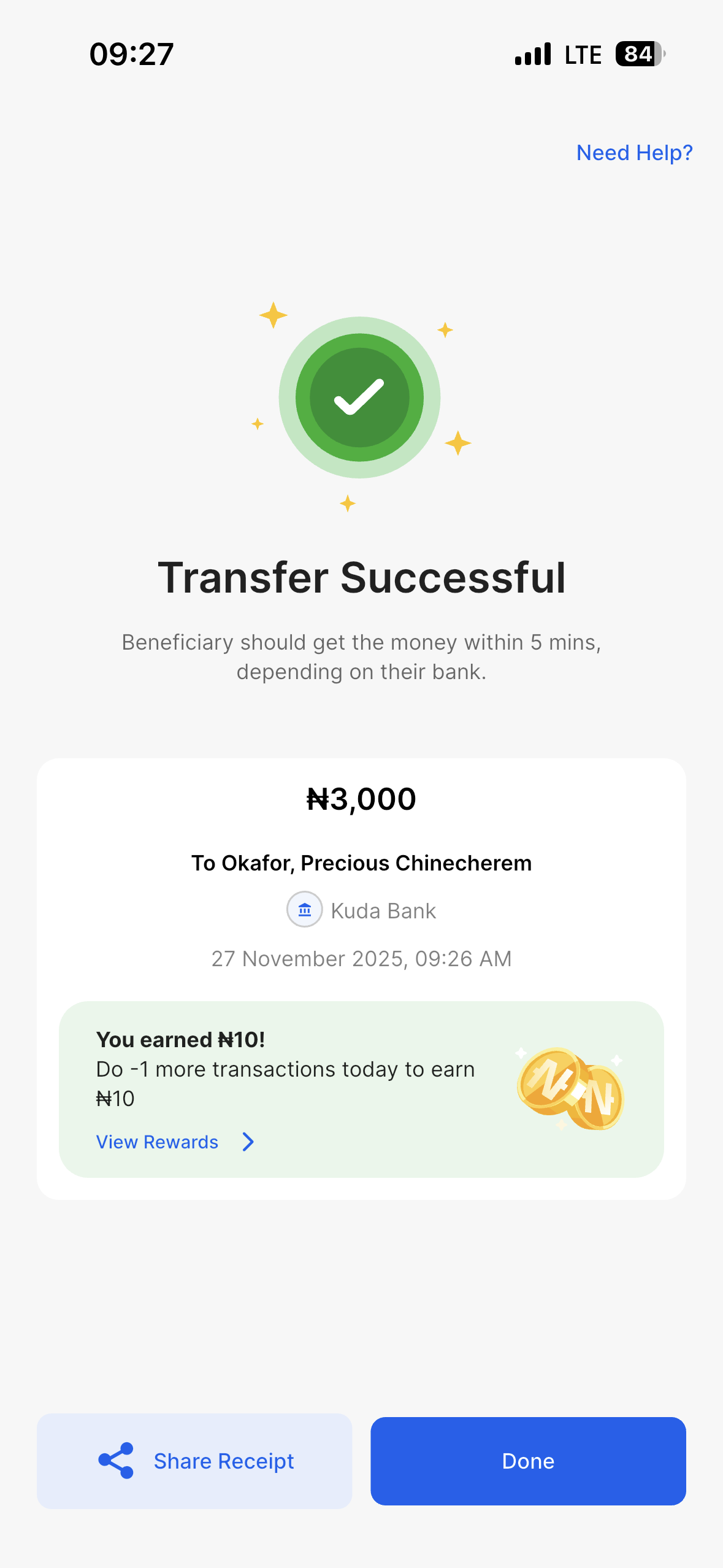The height and width of the screenshot is (1568, 723).
Task: Share the transfer receipt
Action: click(194, 1461)
